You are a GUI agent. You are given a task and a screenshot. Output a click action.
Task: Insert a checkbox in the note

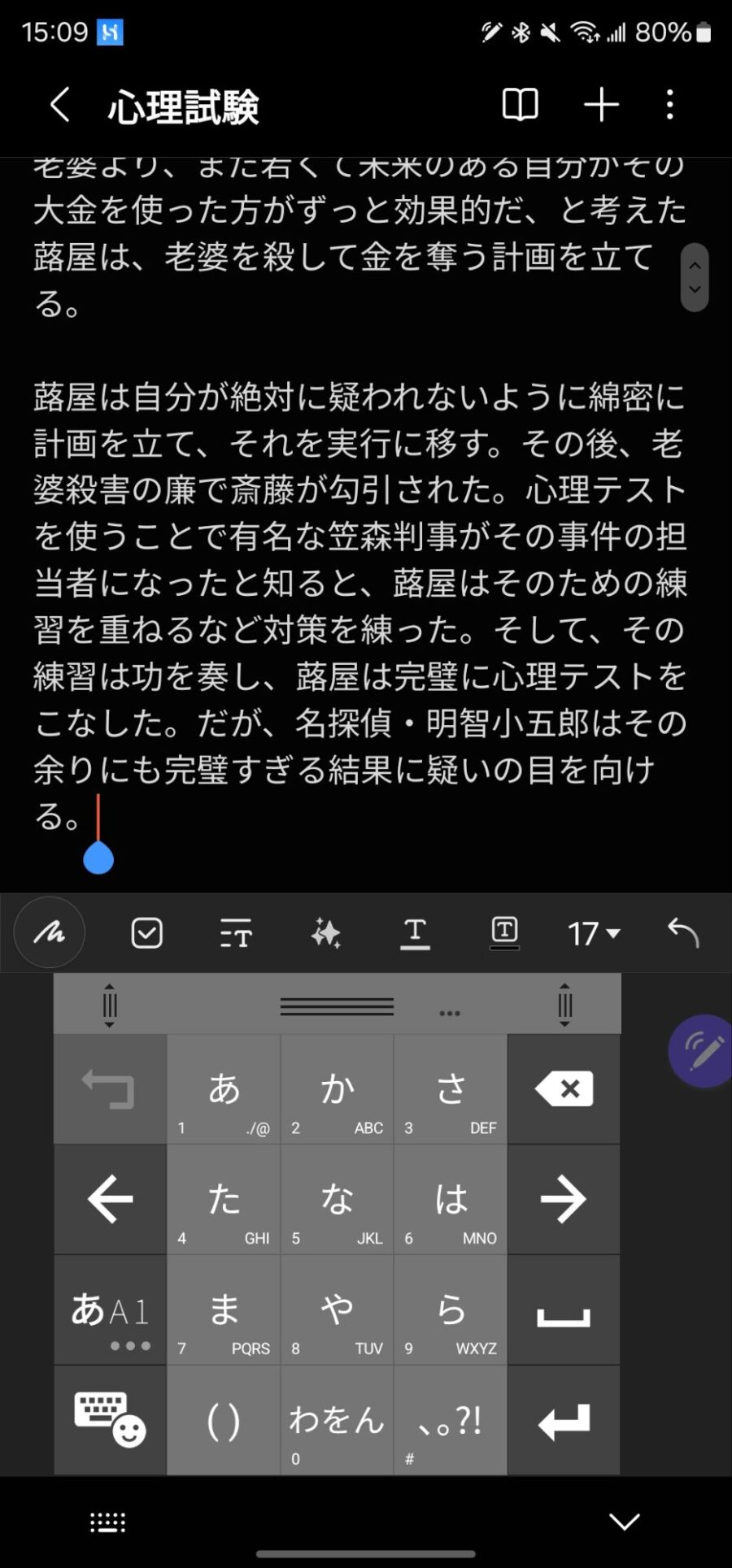[x=146, y=933]
